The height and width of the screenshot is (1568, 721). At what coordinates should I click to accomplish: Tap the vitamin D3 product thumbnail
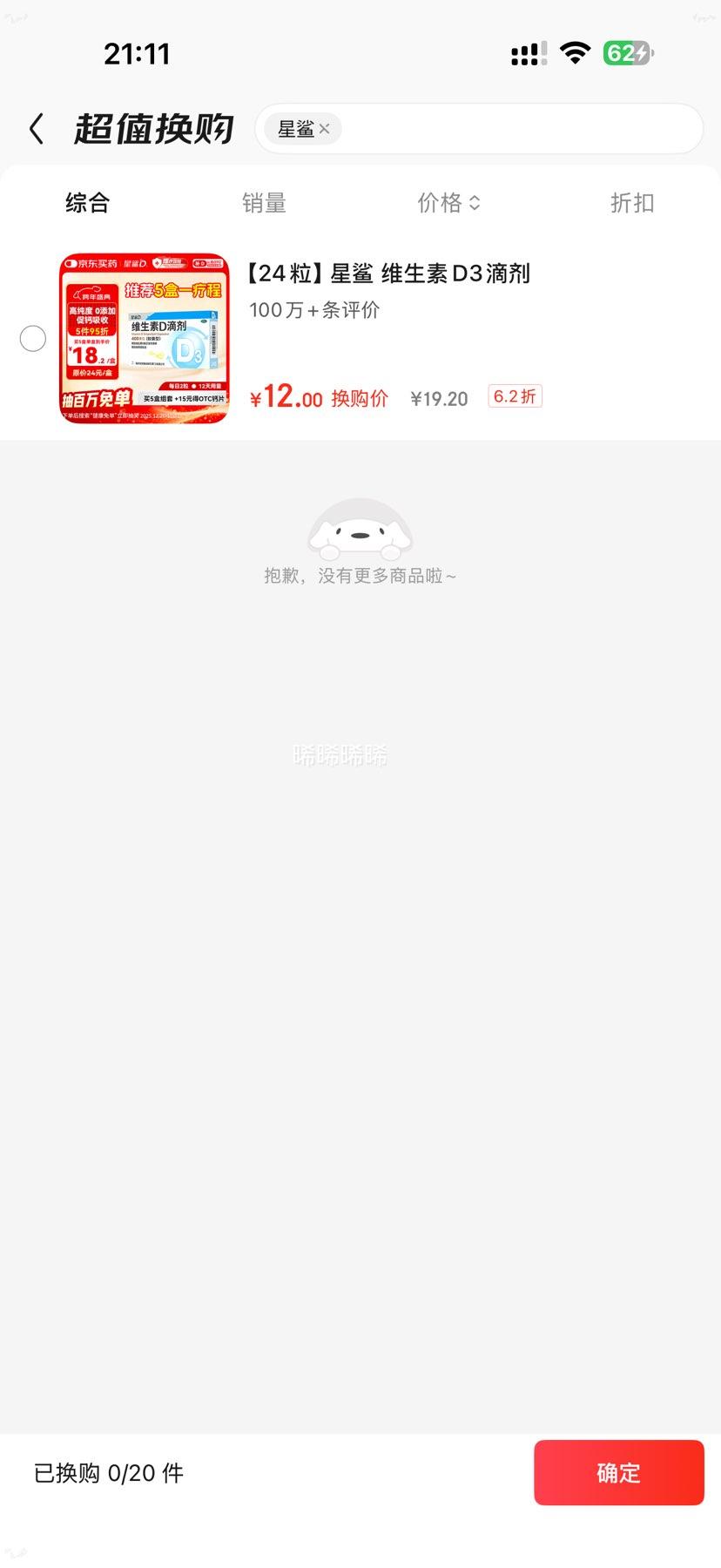(144, 338)
